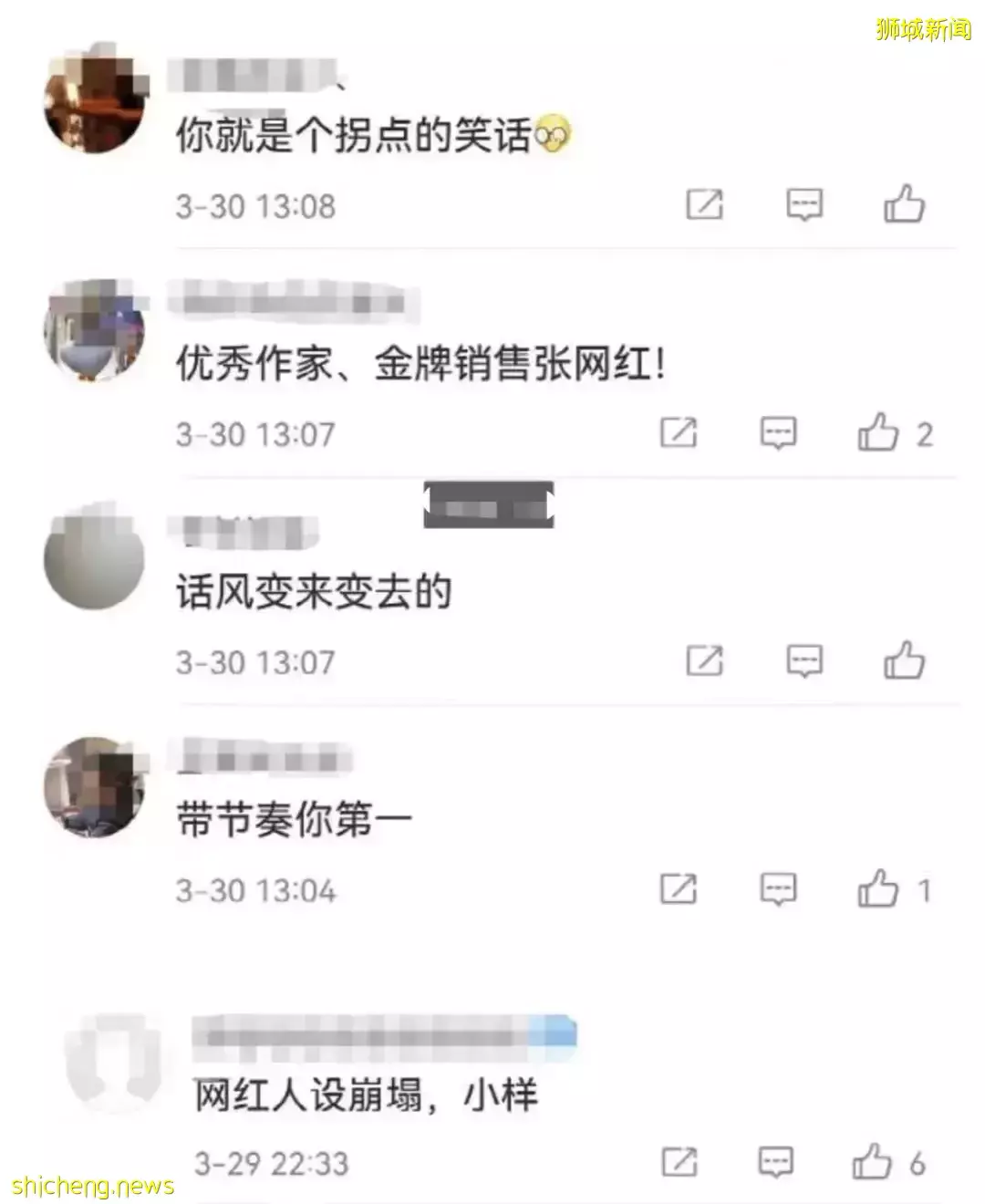Screen dimensions: 985x1204
Task: Reply to the comment 优秀作家、金牌销售张网红
Action: [778, 432]
